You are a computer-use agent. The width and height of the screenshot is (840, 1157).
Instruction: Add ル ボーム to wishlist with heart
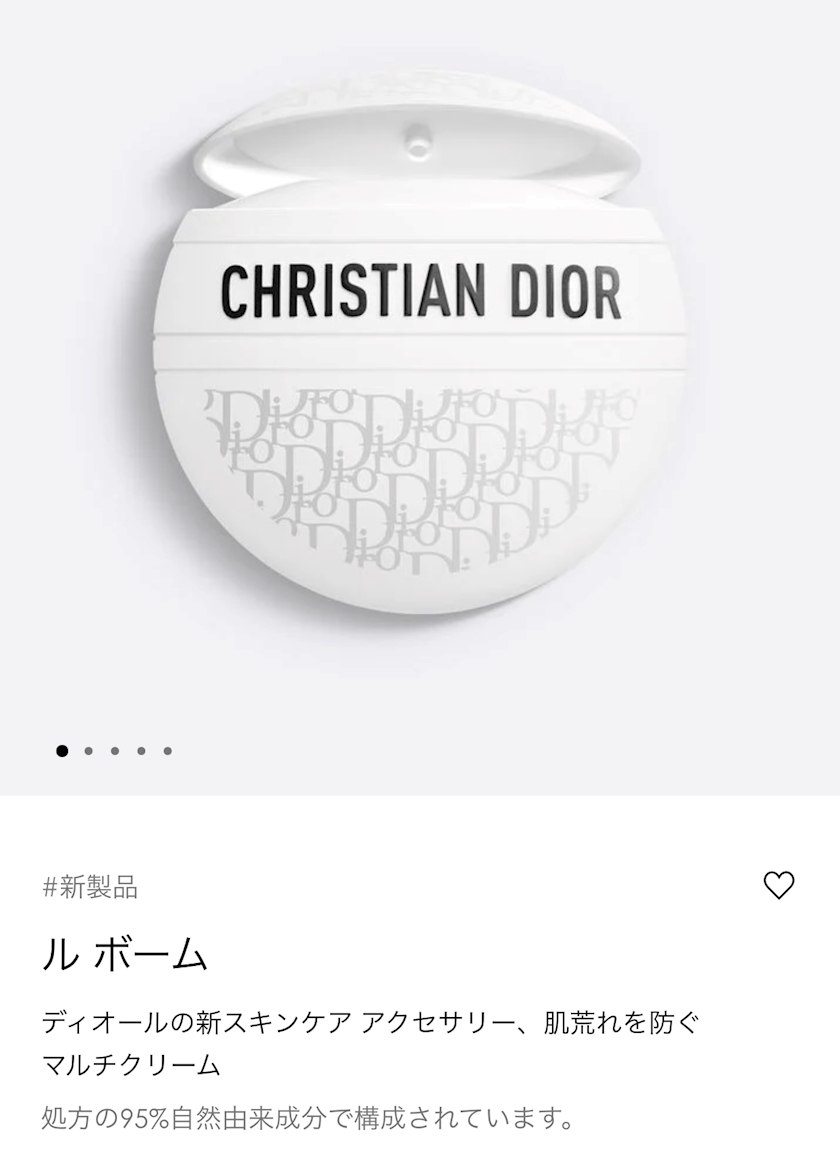point(778,885)
